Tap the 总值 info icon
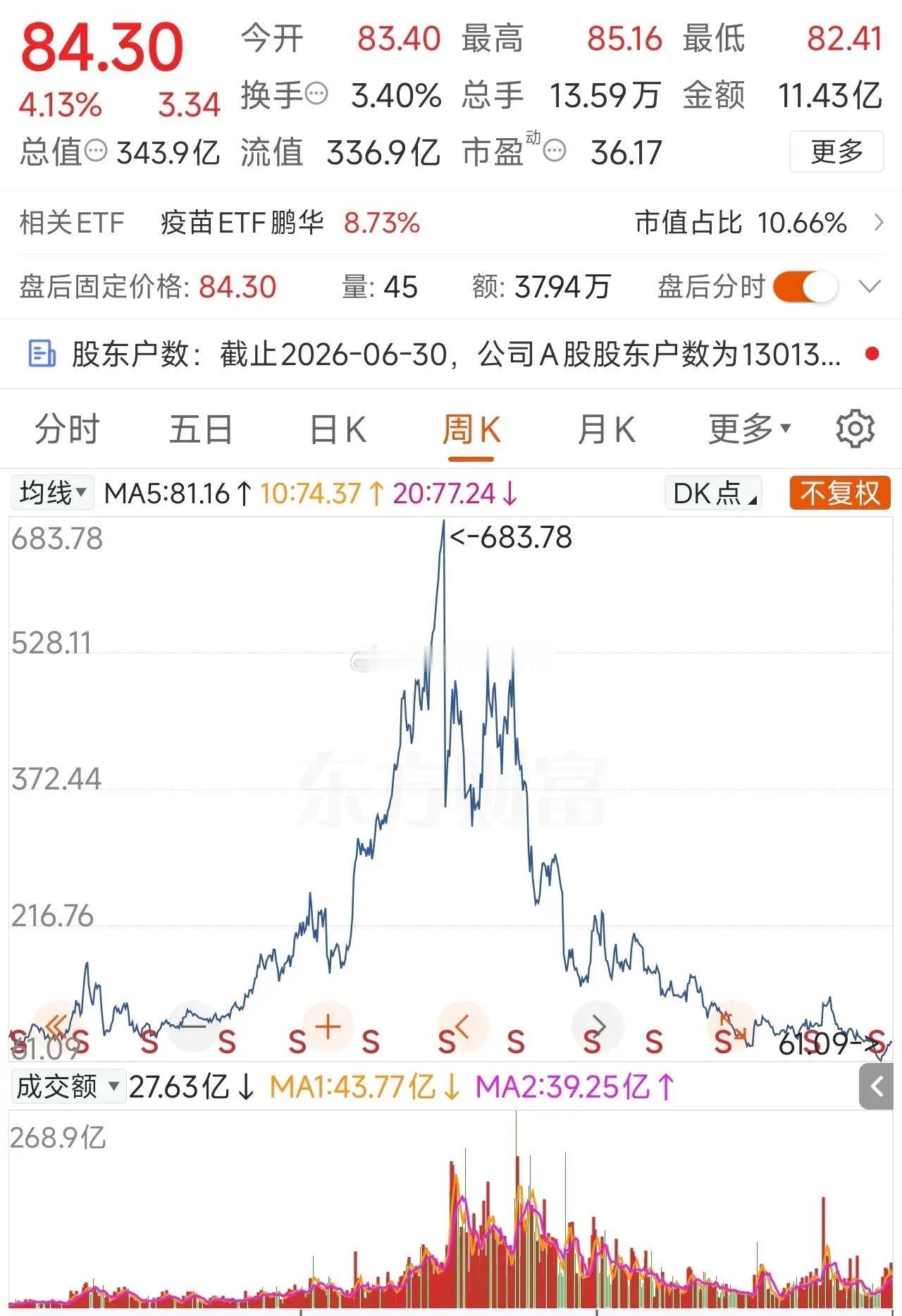Image resolution: width=902 pixels, height=1316 pixels. pos(95,150)
